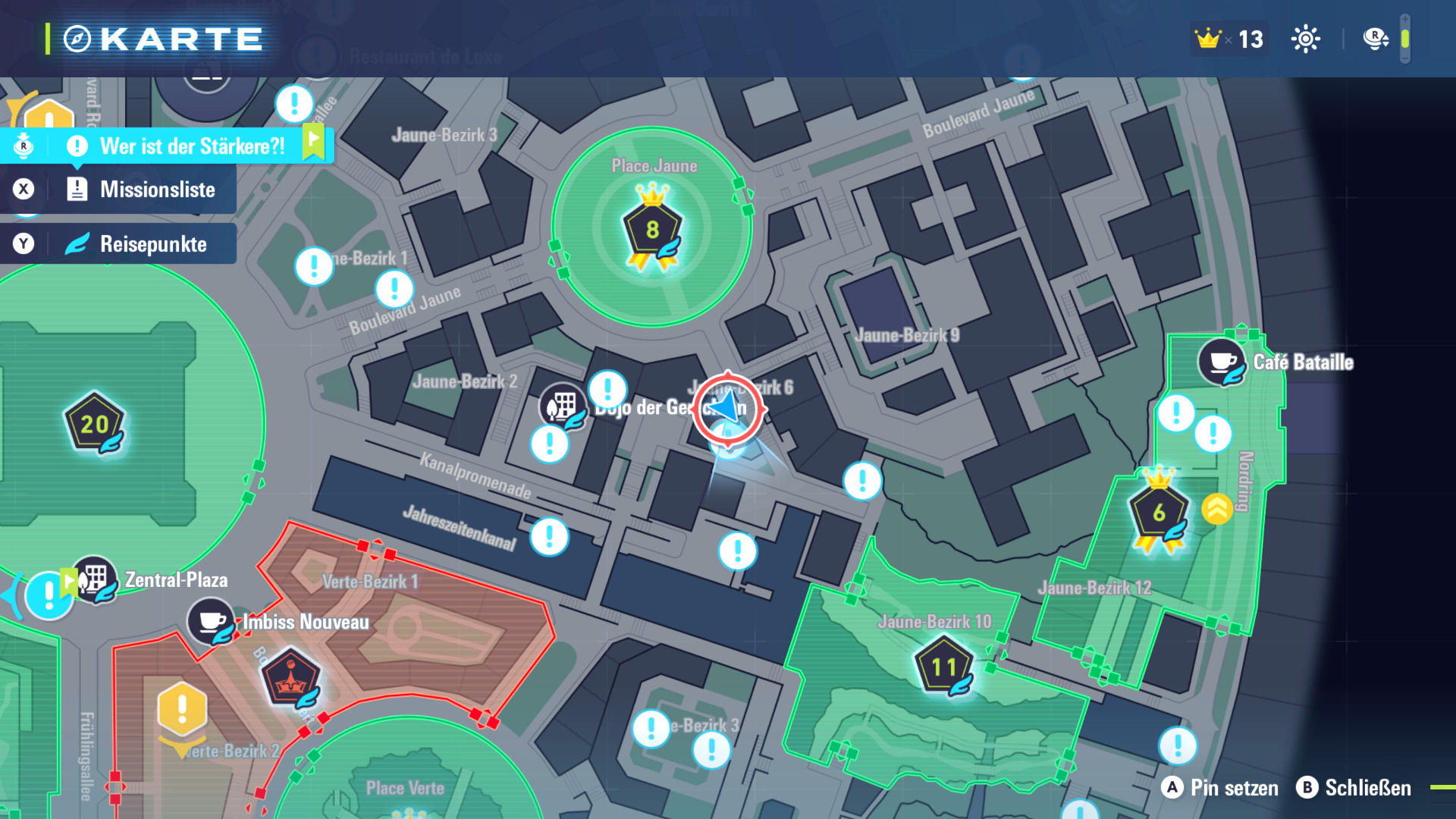This screenshot has height=819, width=1456.
Task: Select the side mission marker on Jahreszeitenkanal
Action: [549, 537]
